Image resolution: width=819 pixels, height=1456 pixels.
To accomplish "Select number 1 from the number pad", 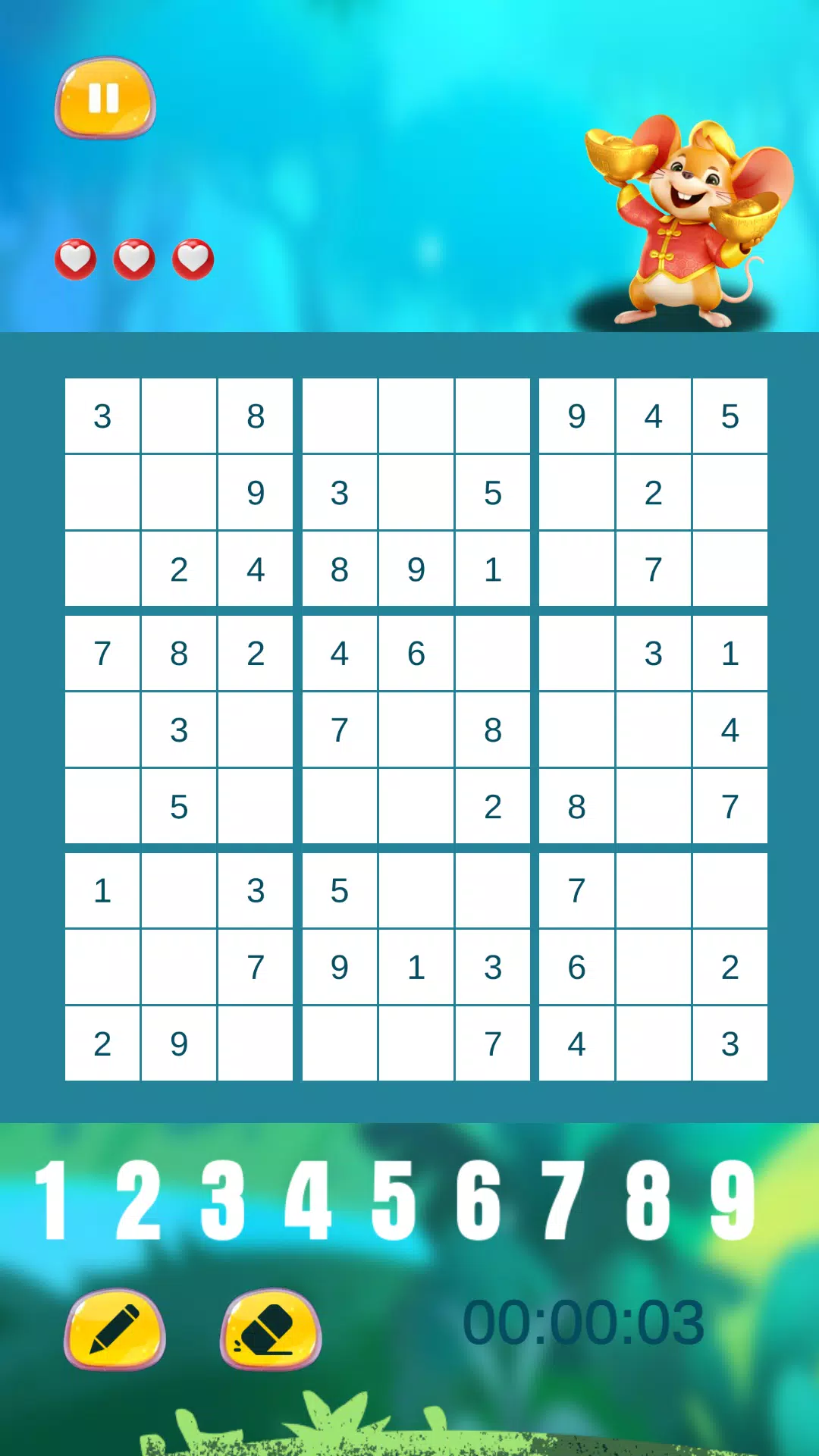I will coord(52,1200).
